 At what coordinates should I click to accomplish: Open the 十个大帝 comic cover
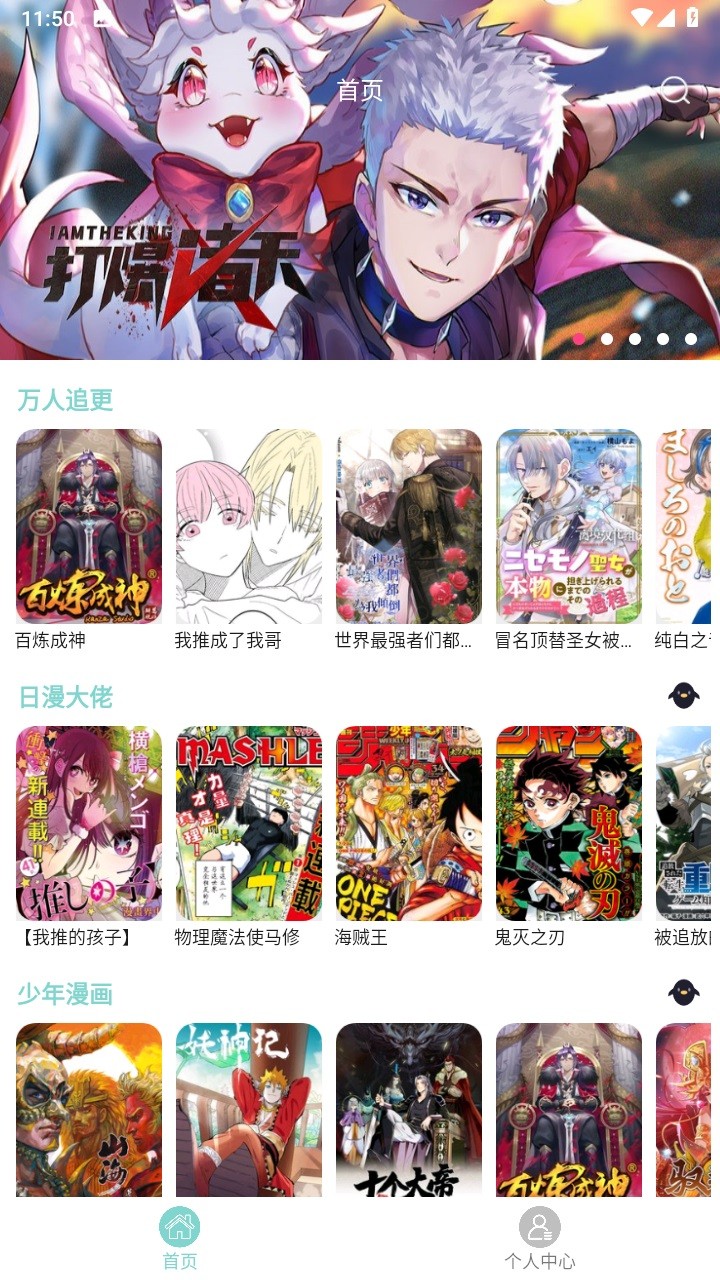pos(409,1110)
